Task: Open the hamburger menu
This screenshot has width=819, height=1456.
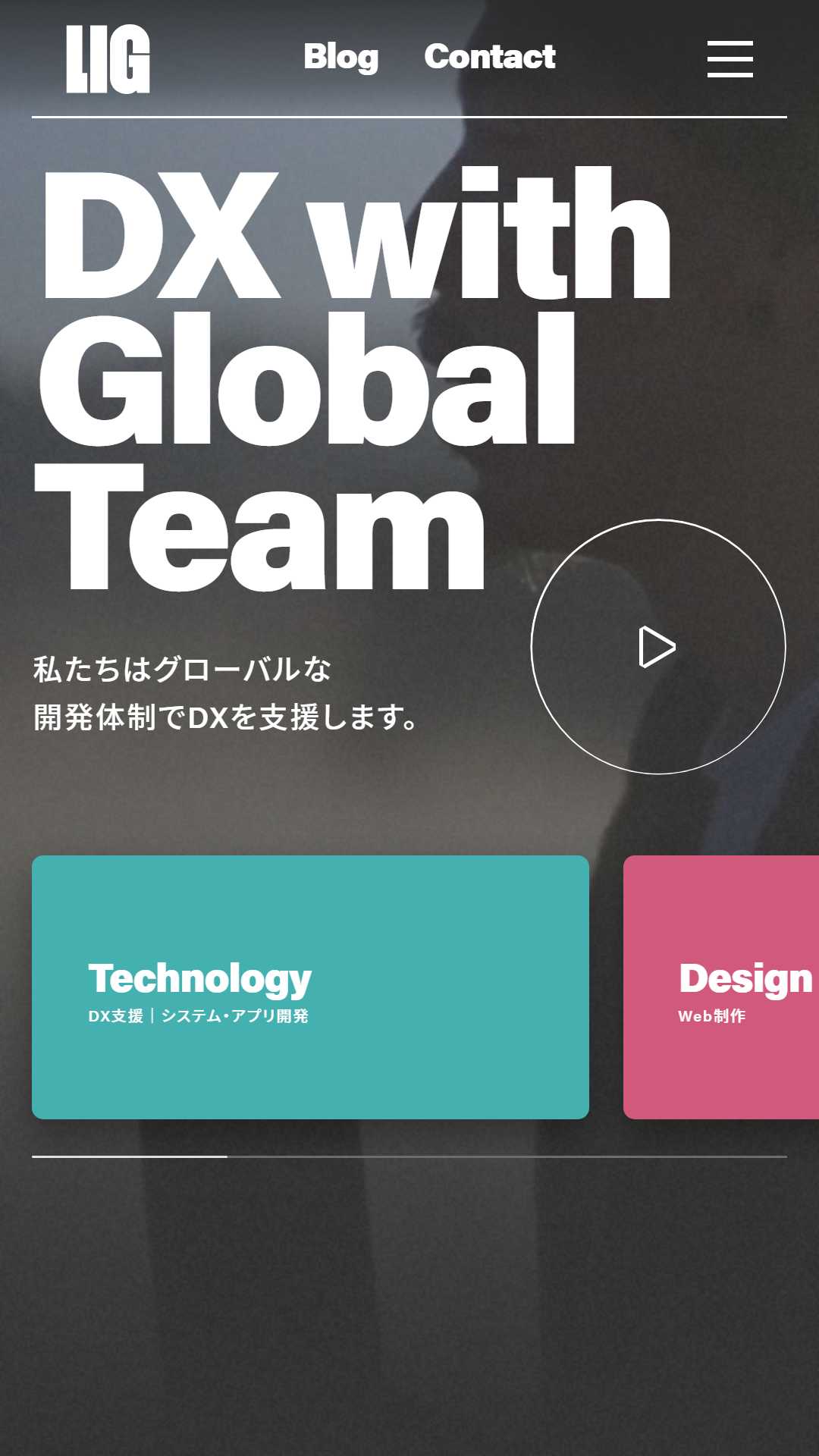Action: point(730,59)
